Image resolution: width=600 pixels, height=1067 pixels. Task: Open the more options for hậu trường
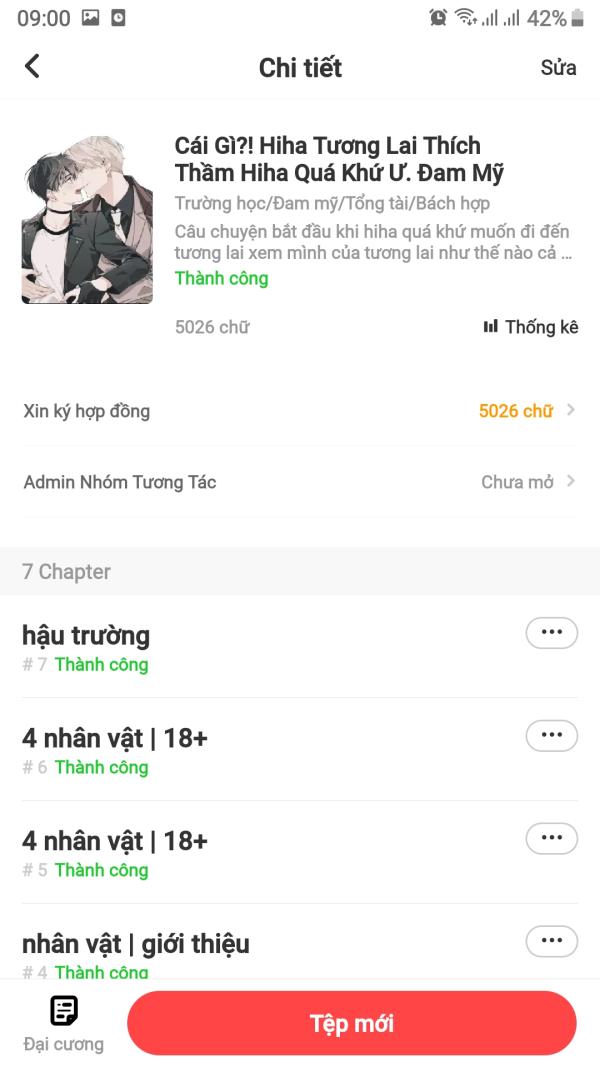coord(551,632)
